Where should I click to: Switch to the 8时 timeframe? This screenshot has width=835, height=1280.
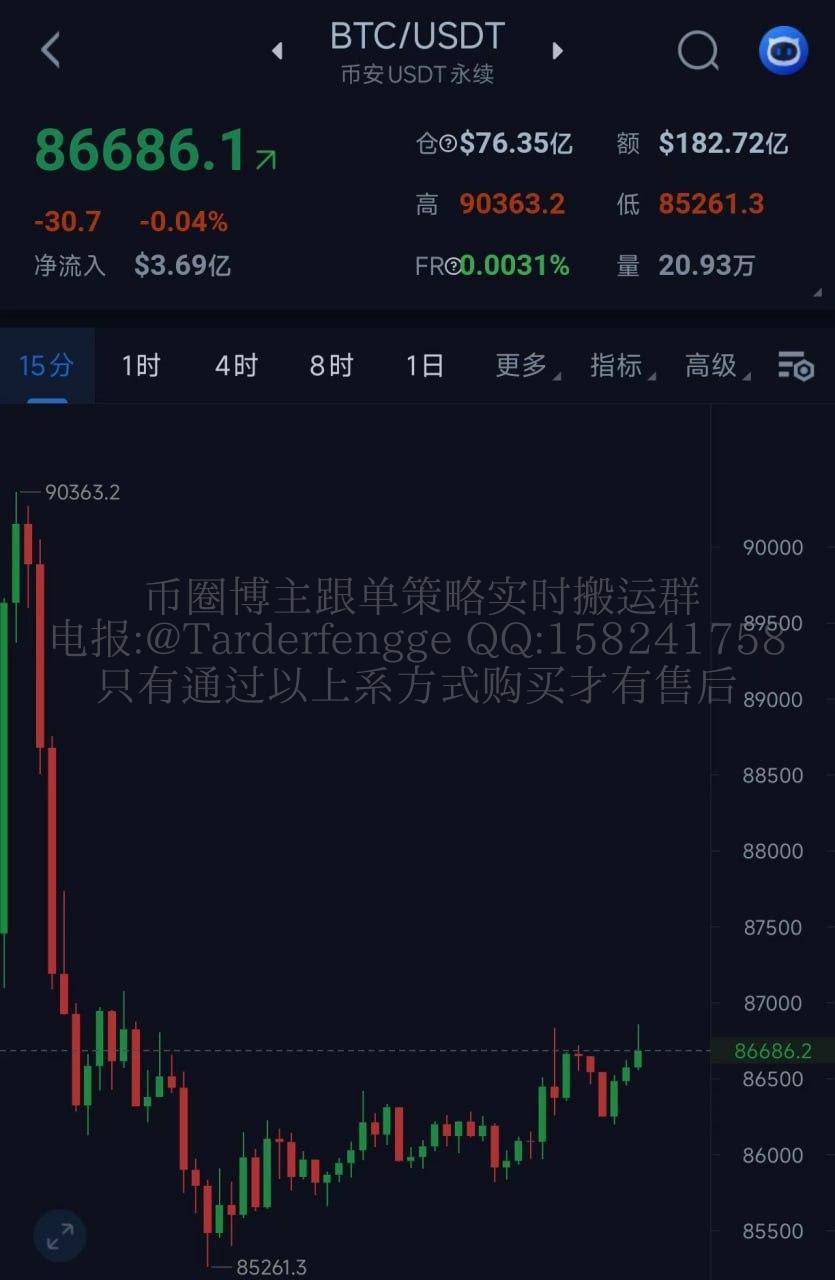coord(331,366)
